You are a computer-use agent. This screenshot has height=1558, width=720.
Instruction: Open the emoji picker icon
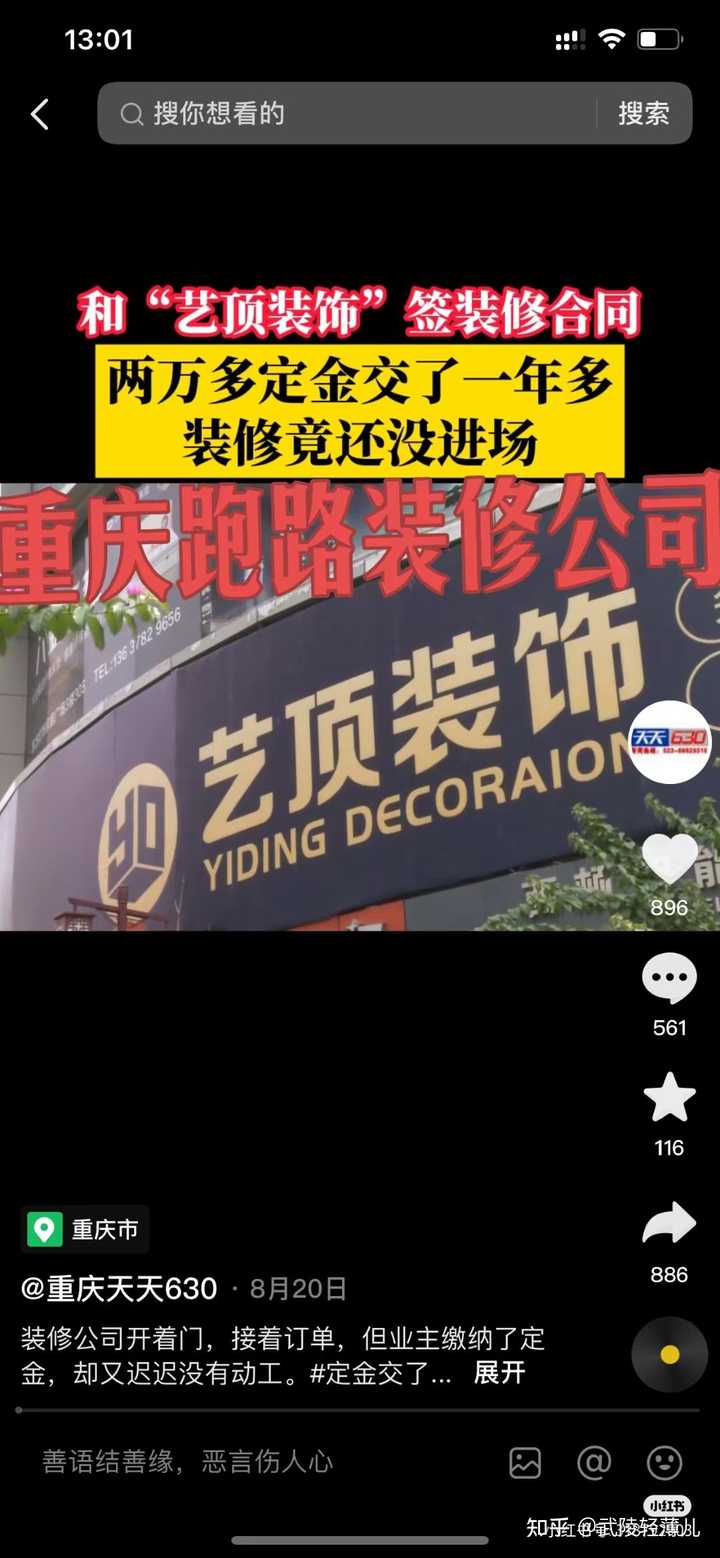(x=664, y=1462)
